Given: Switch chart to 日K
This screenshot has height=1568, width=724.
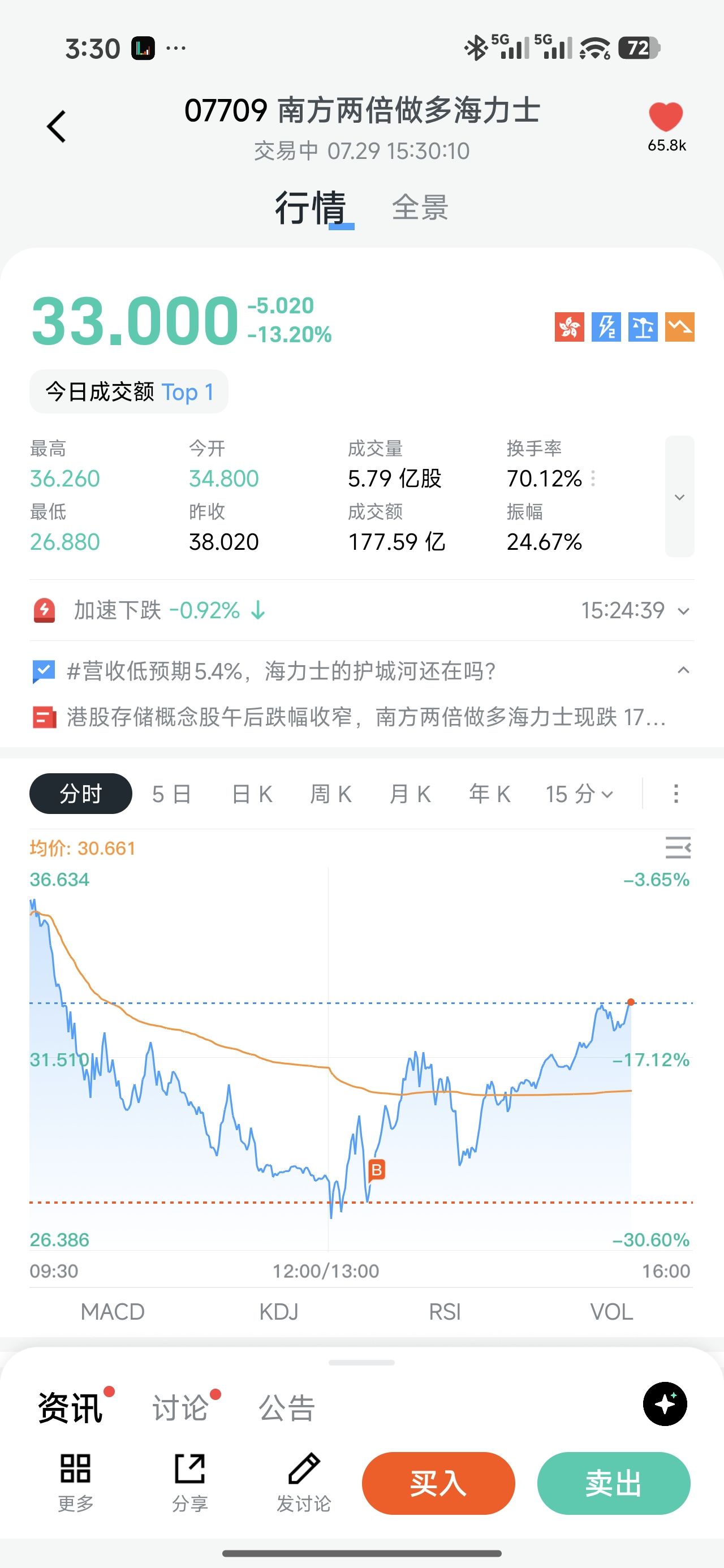Looking at the screenshot, I should tap(252, 794).
